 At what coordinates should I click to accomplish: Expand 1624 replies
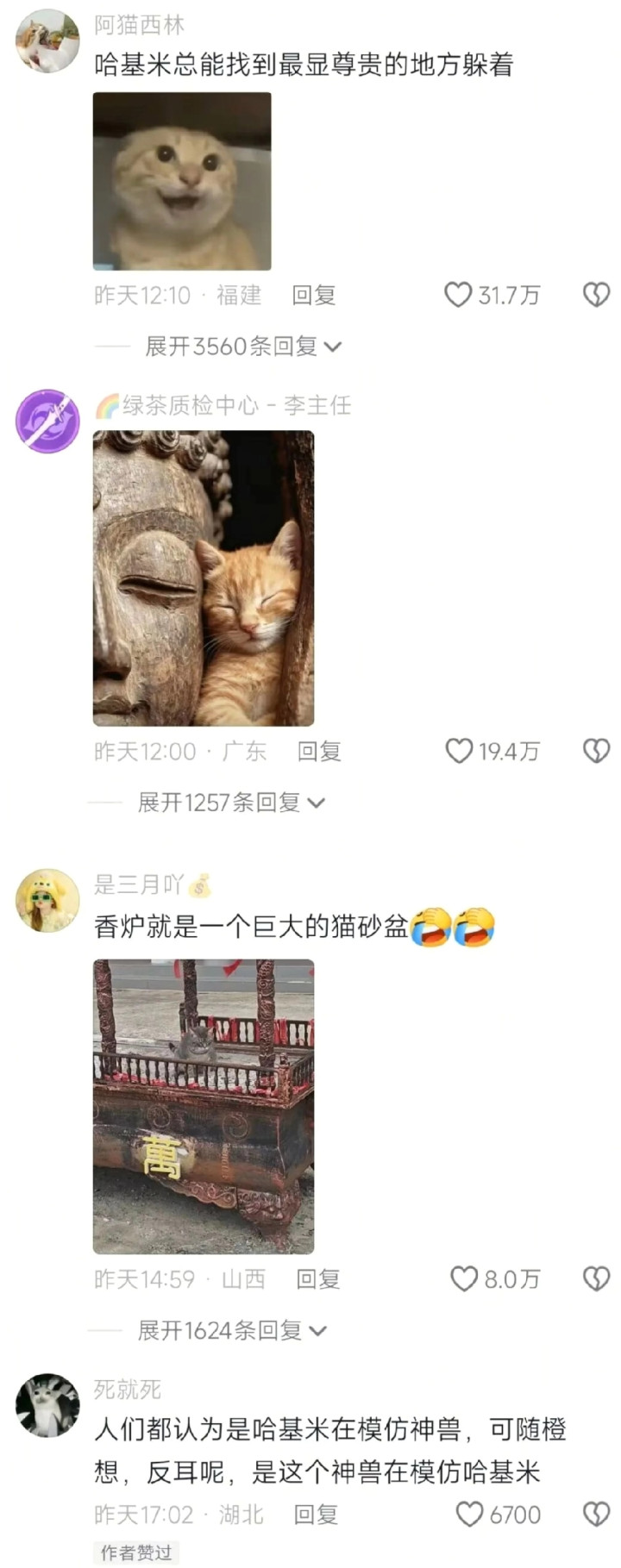231,1330
